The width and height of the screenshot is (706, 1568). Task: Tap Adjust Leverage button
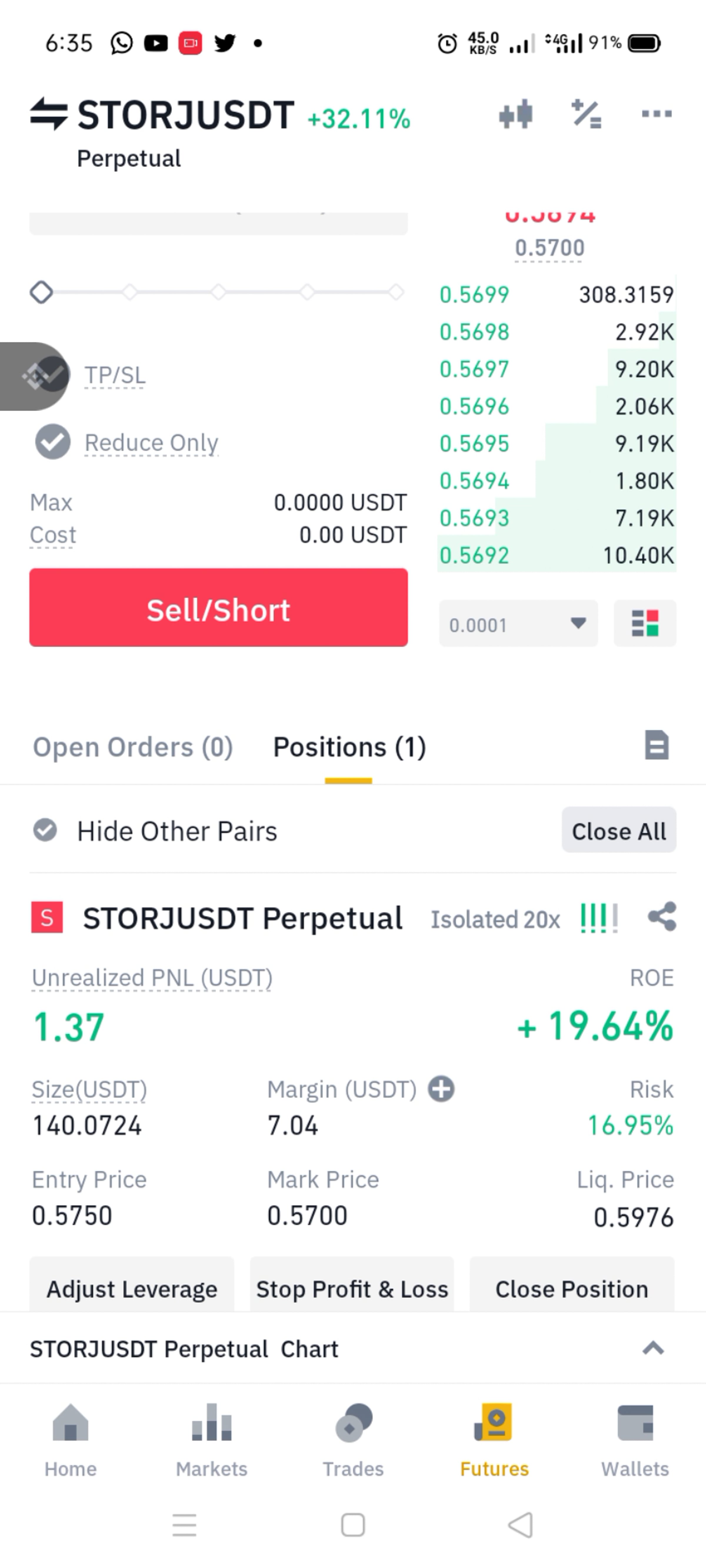(131, 1288)
